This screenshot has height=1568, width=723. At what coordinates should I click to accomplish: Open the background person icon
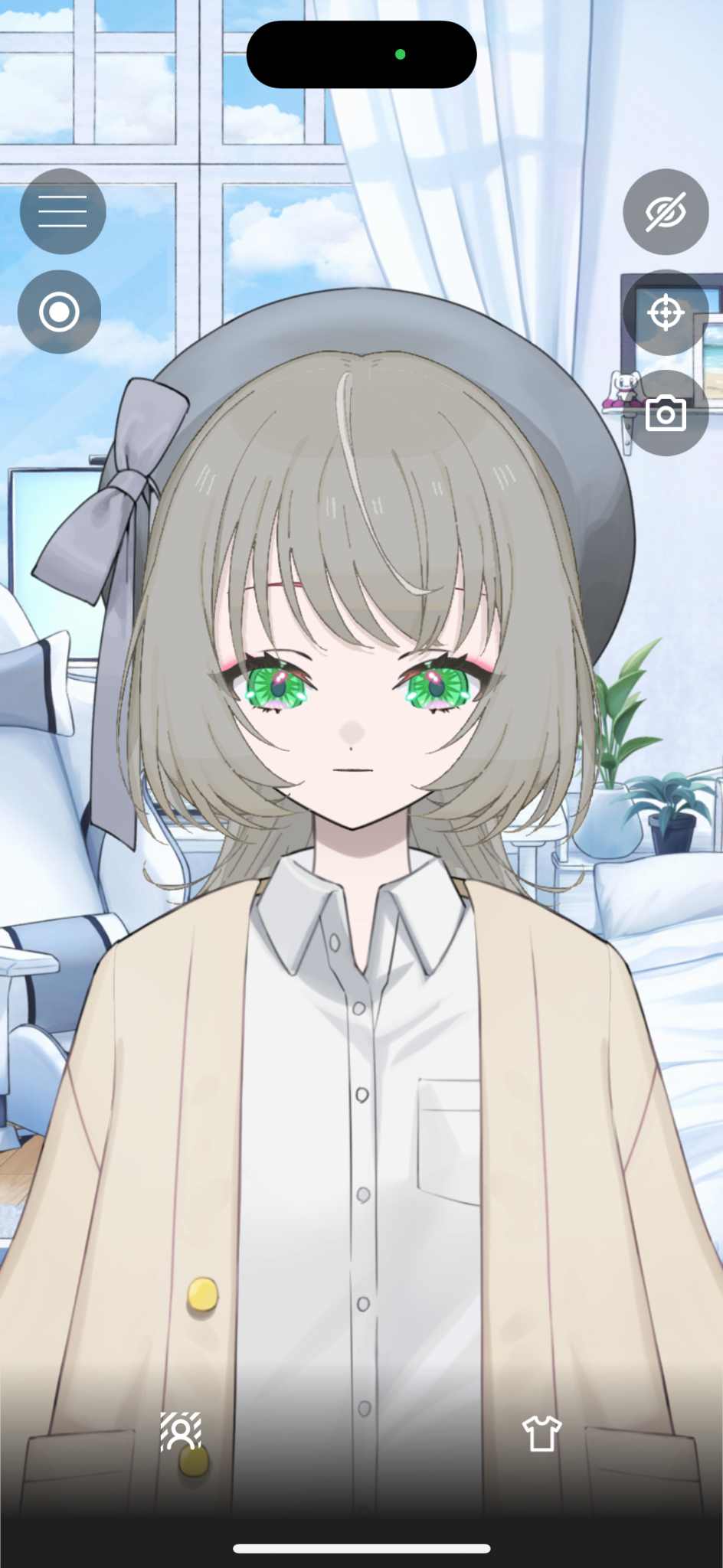point(181,1432)
